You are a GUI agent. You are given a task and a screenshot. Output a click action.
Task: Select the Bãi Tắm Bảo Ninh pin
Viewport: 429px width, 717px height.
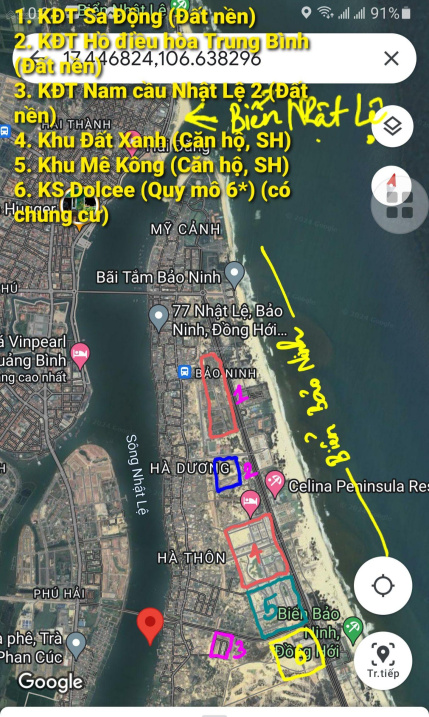(x=235, y=275)
